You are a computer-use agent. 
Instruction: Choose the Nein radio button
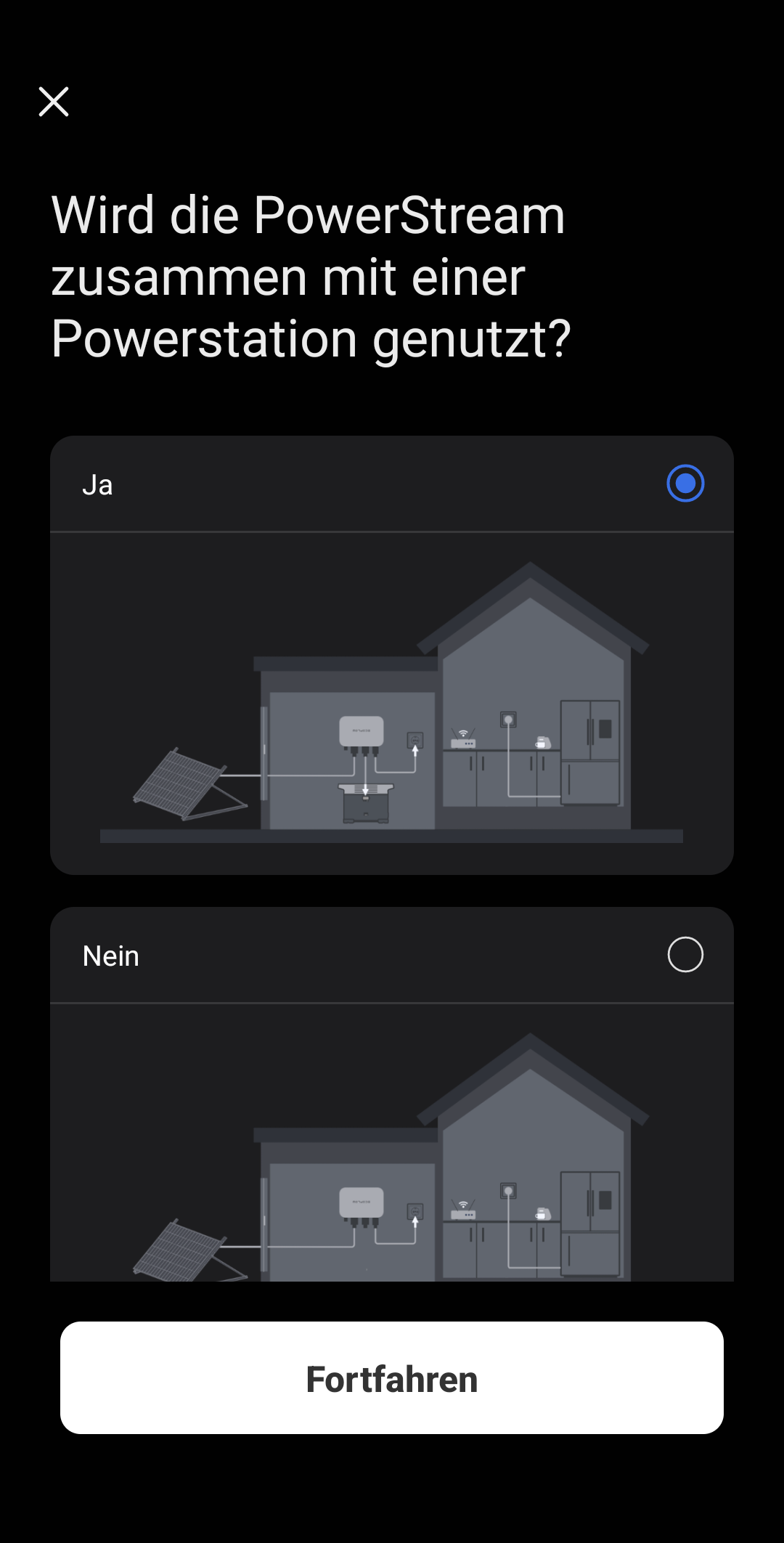point(685,955)
